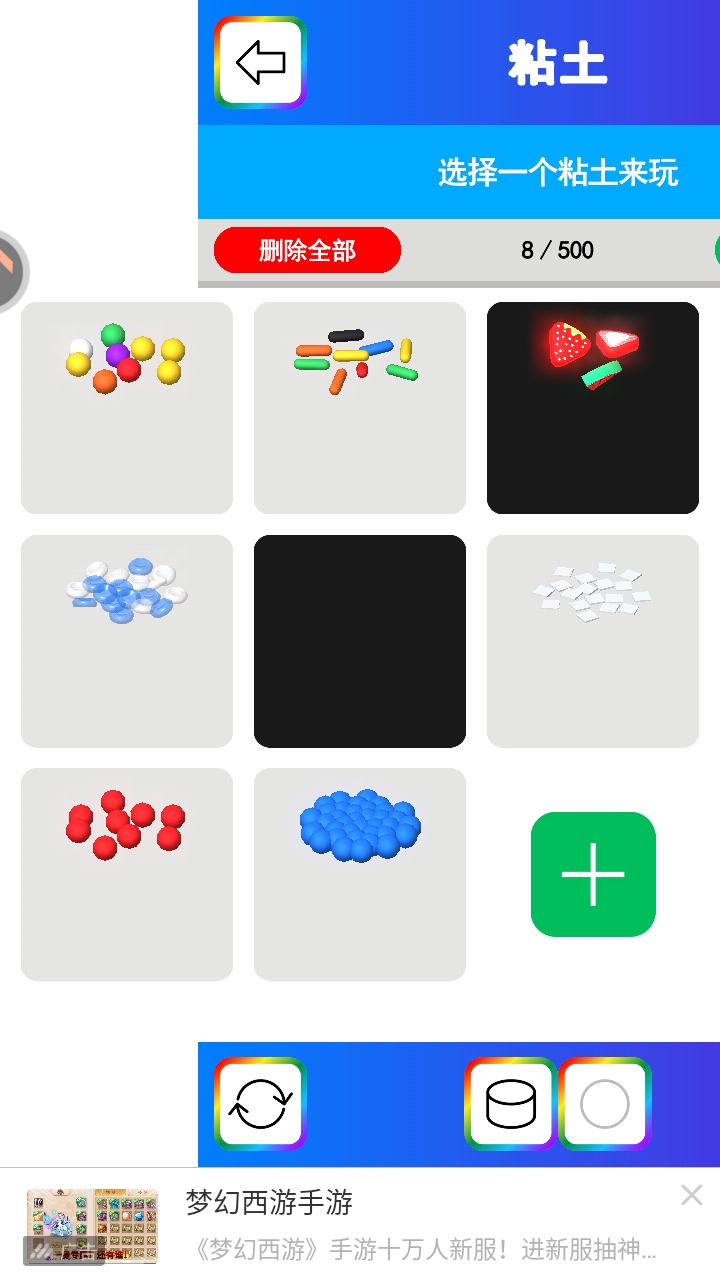Open the glowing strawberry clay
The image size is (720, 1280).
[593, 408]
